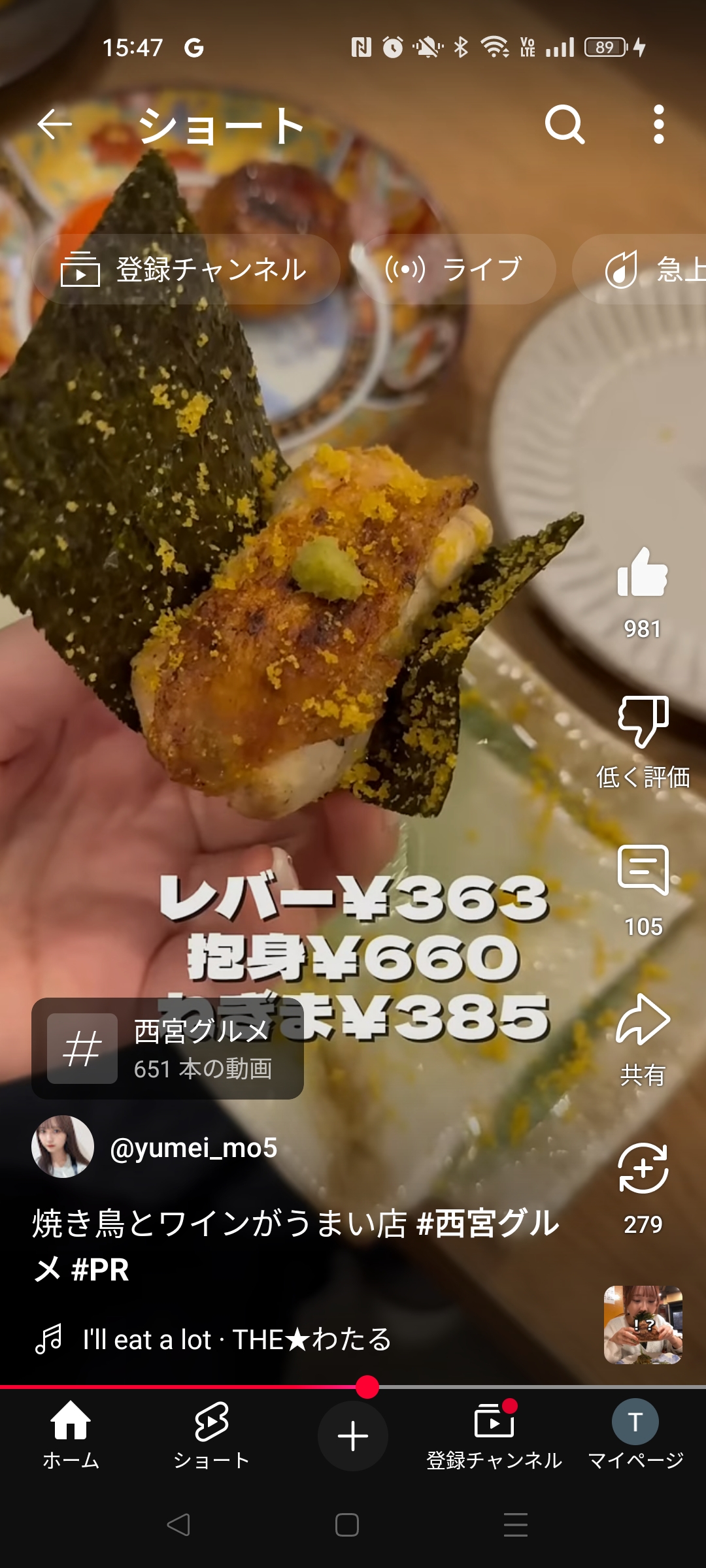Open the 西宮グルメ hashtag card
The width and height of the screenshot is (706, 1568).
click(x=167, y=1049)
